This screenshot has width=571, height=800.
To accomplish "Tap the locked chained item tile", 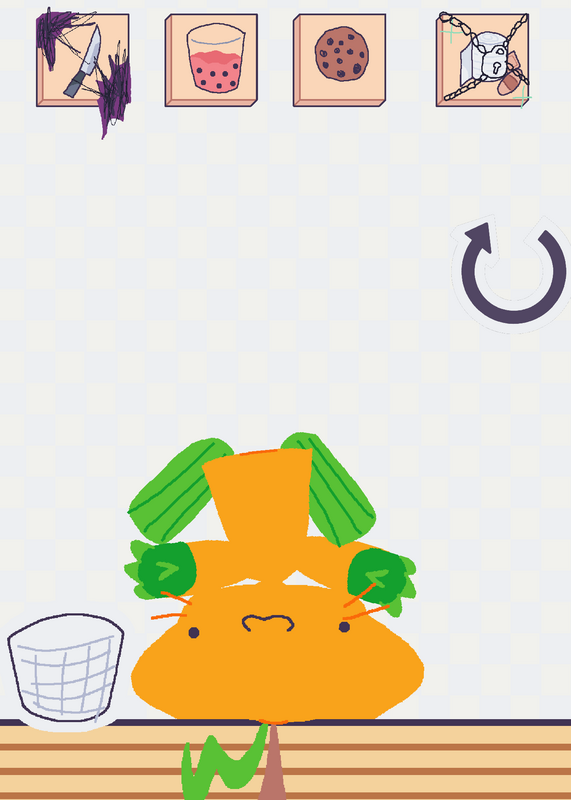I will point(483,60).
